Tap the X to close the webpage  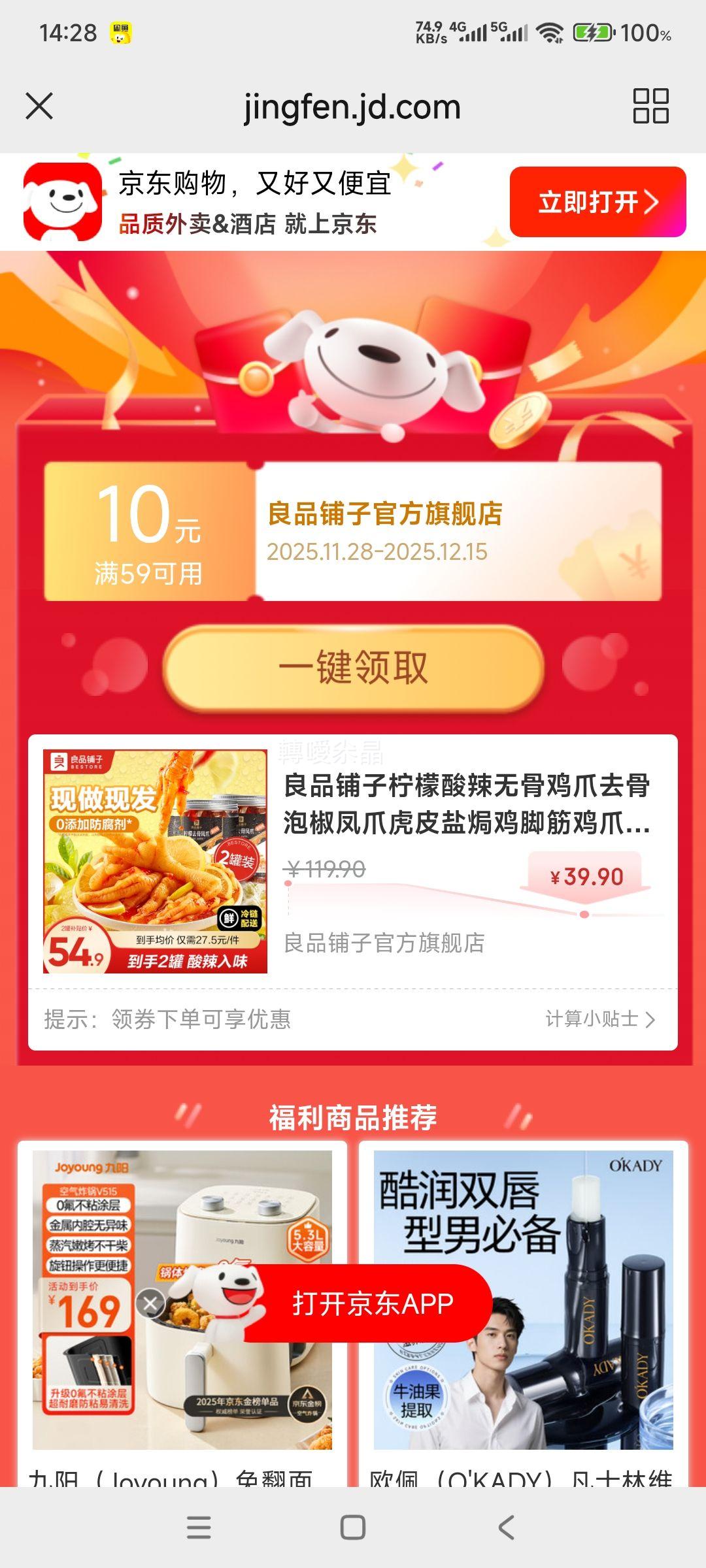click(x=41, y=106)
